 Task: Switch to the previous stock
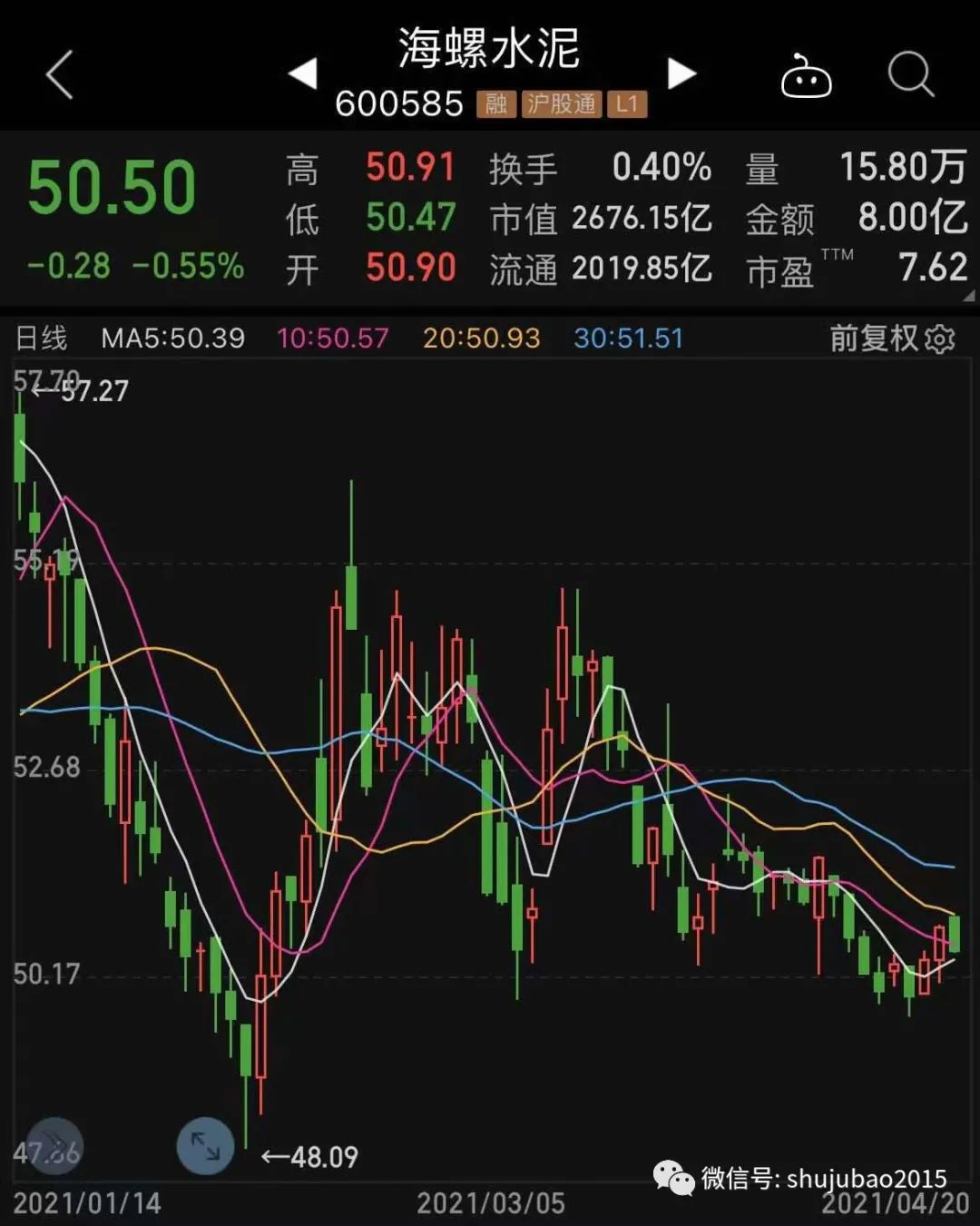point(303,74)
